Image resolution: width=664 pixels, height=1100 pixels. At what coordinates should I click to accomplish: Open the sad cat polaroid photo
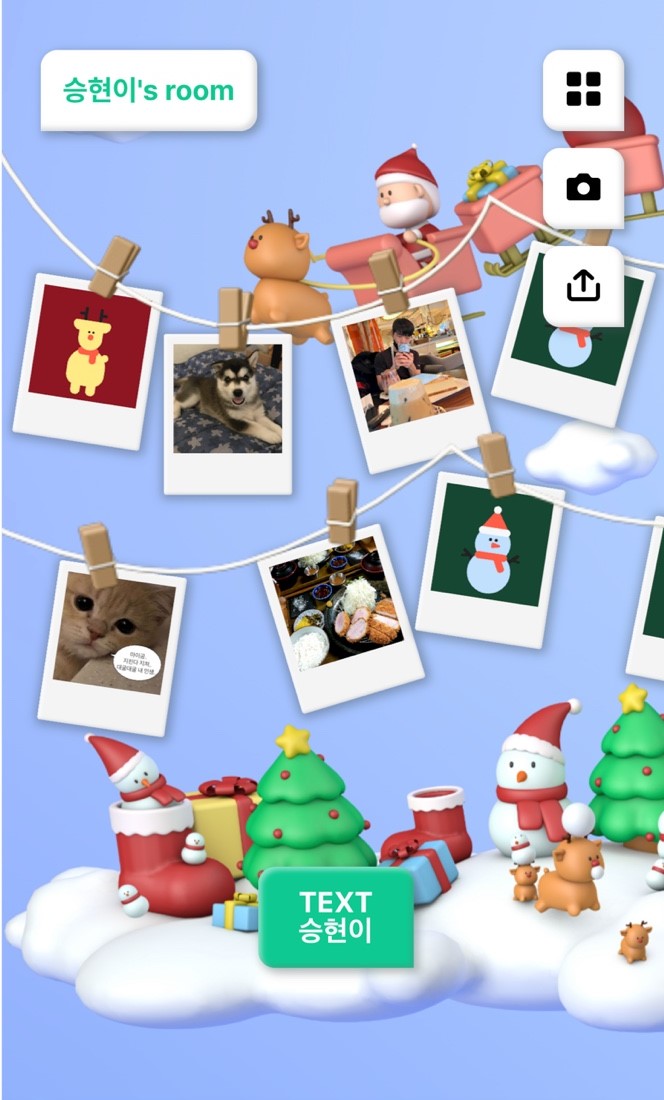[x=112, y=647]
